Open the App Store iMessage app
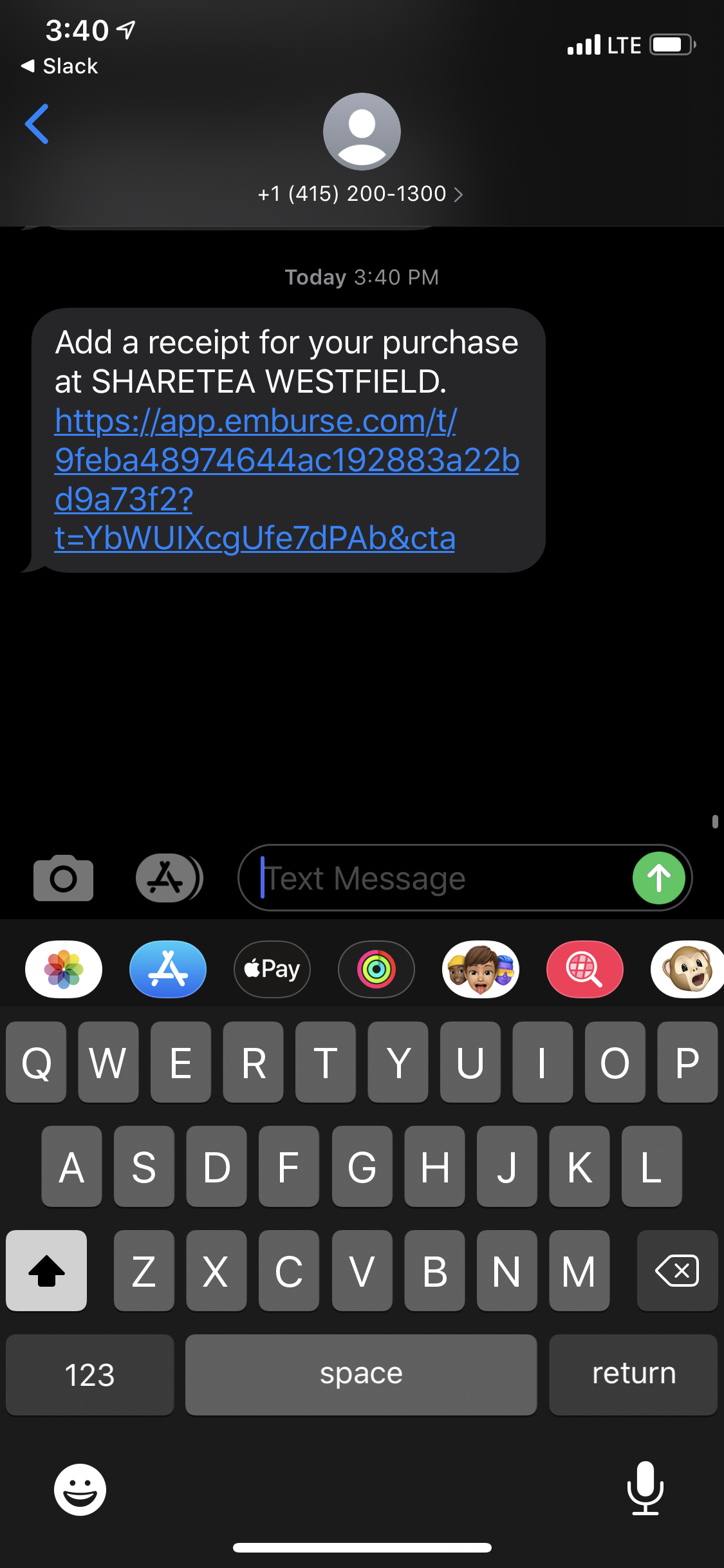Image resolution: width=724 pixels, height=1568 pixels. (x=168, y=969)
